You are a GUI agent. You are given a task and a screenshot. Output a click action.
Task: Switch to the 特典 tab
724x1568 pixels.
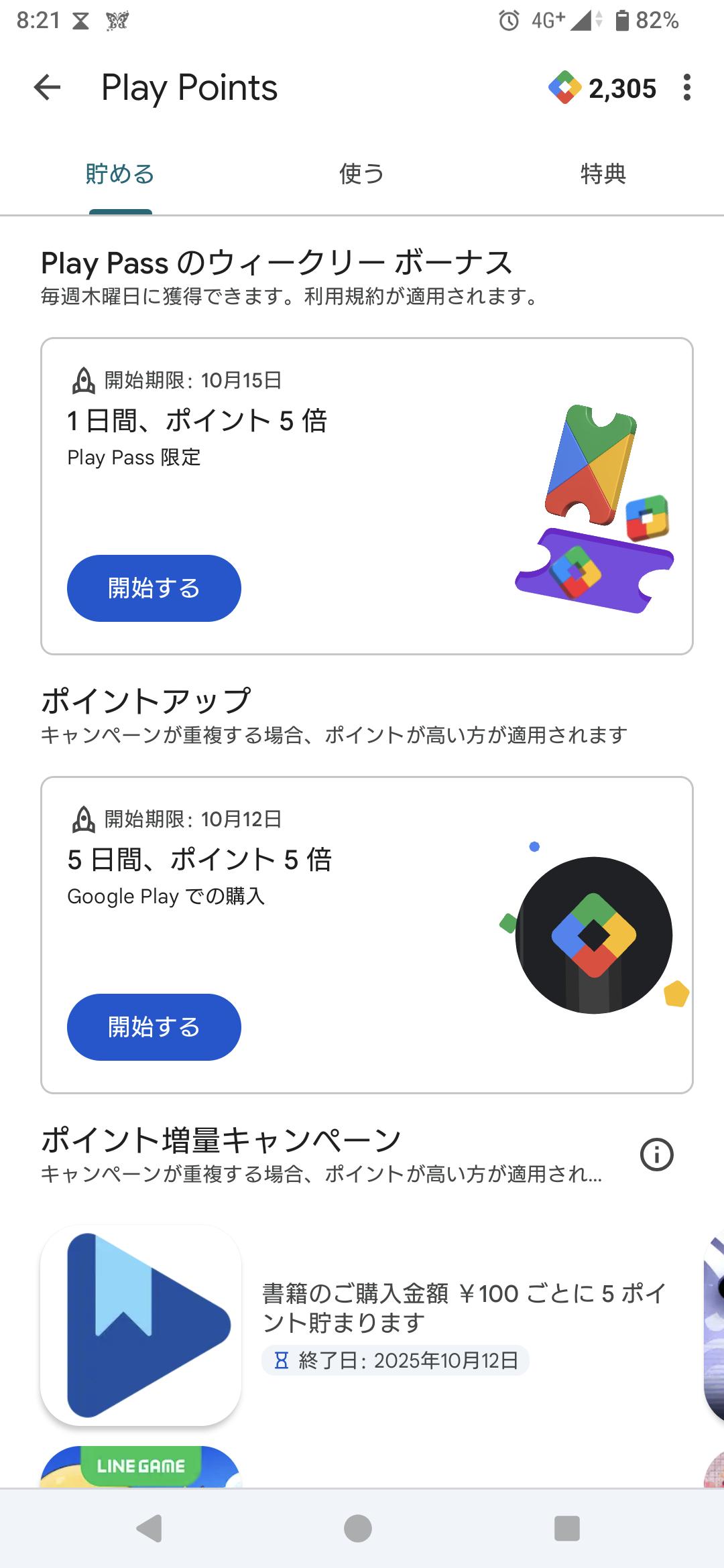[603, 174]
